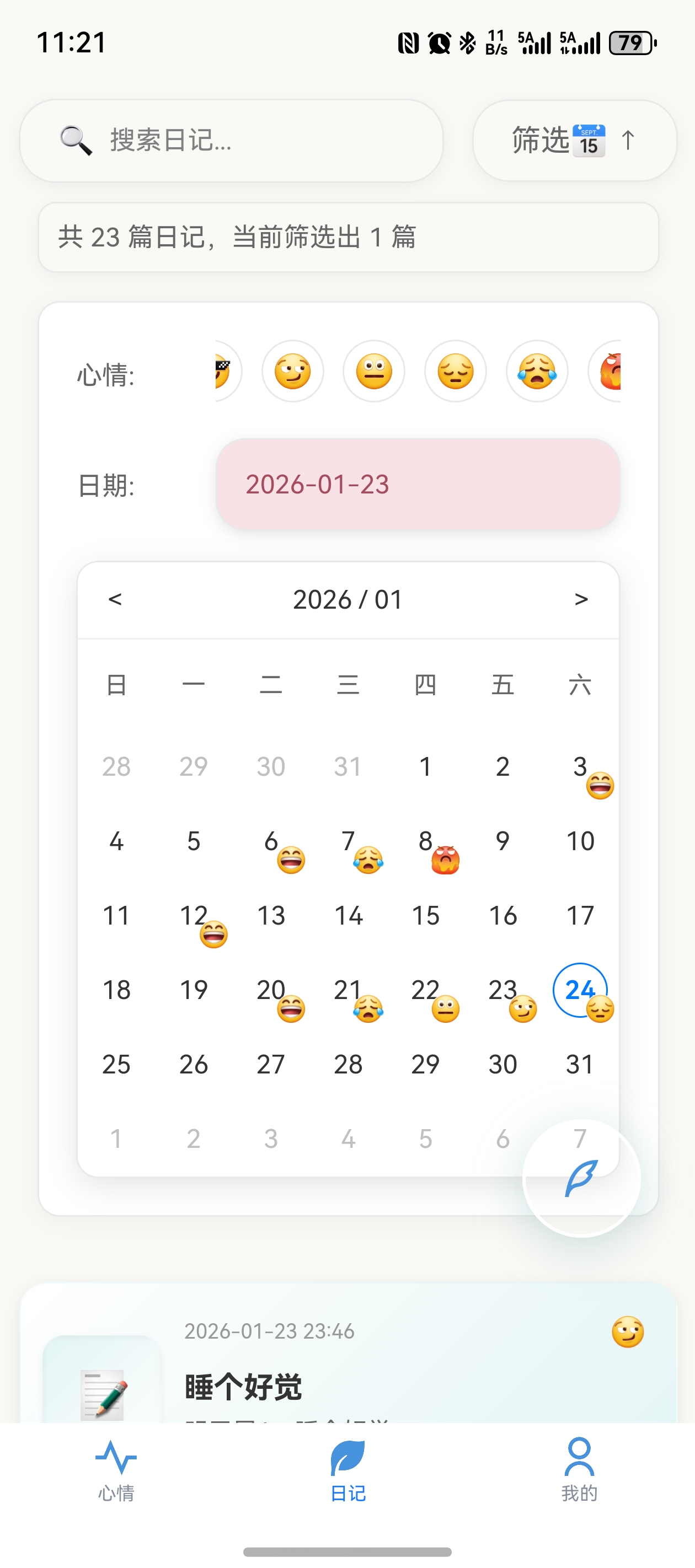This screenshot has height=1568, width=695.
Task: Tap the calendar icon next to 筛选
Action: 590,140
